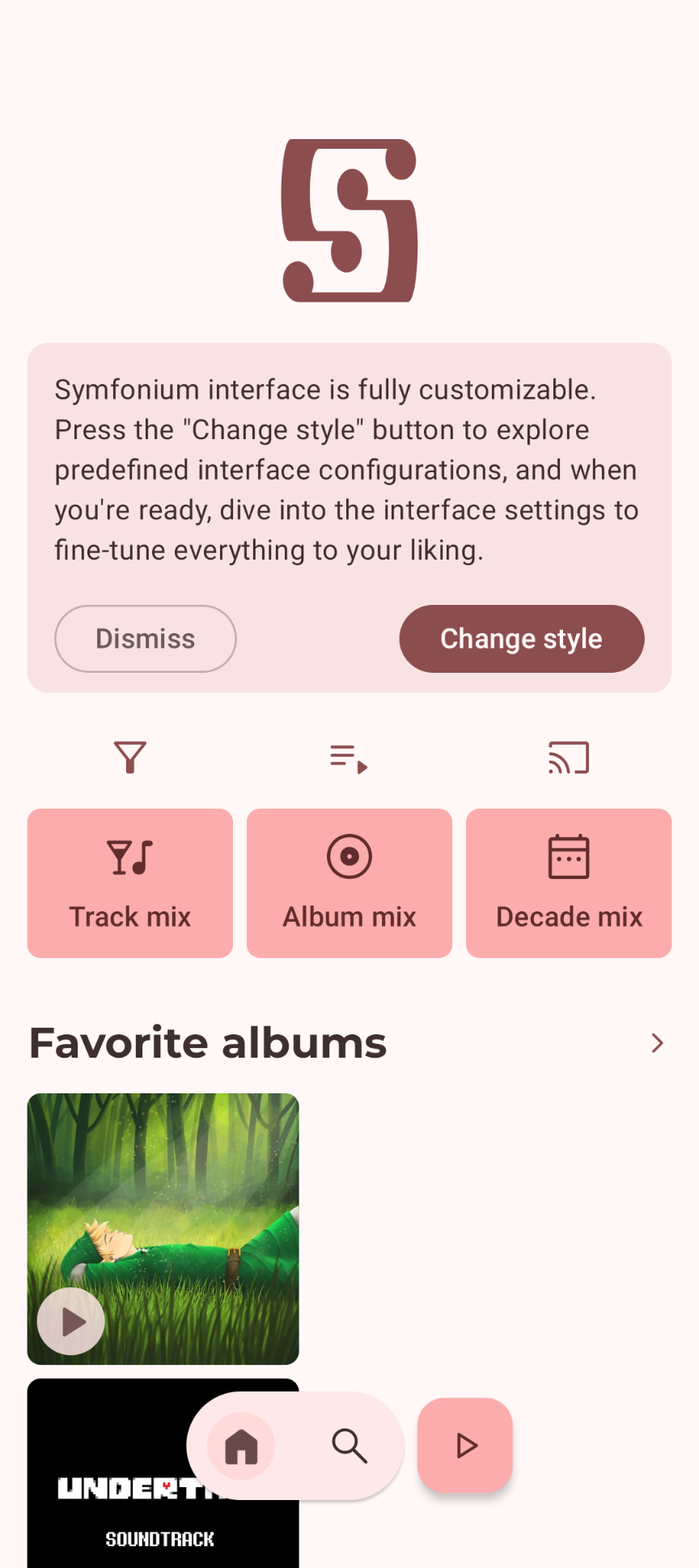The image size is (699, 1568).
Task: Open the filter icon
Action: pyautogui.click(x=130, y=758)
